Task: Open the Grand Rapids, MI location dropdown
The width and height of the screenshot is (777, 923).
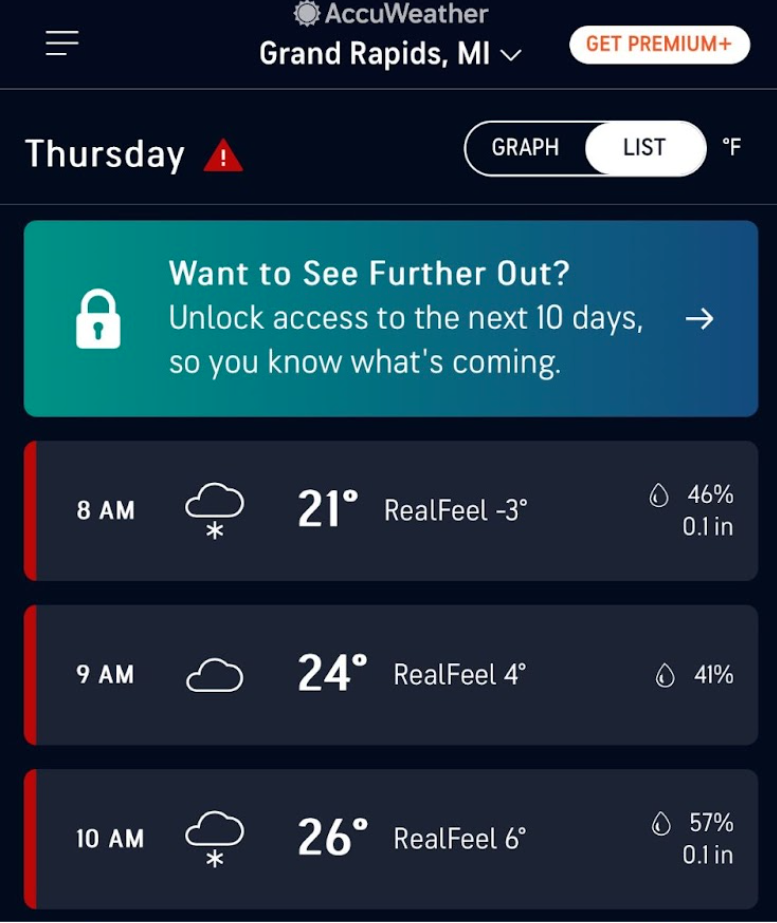Action: tap(390, 53)
